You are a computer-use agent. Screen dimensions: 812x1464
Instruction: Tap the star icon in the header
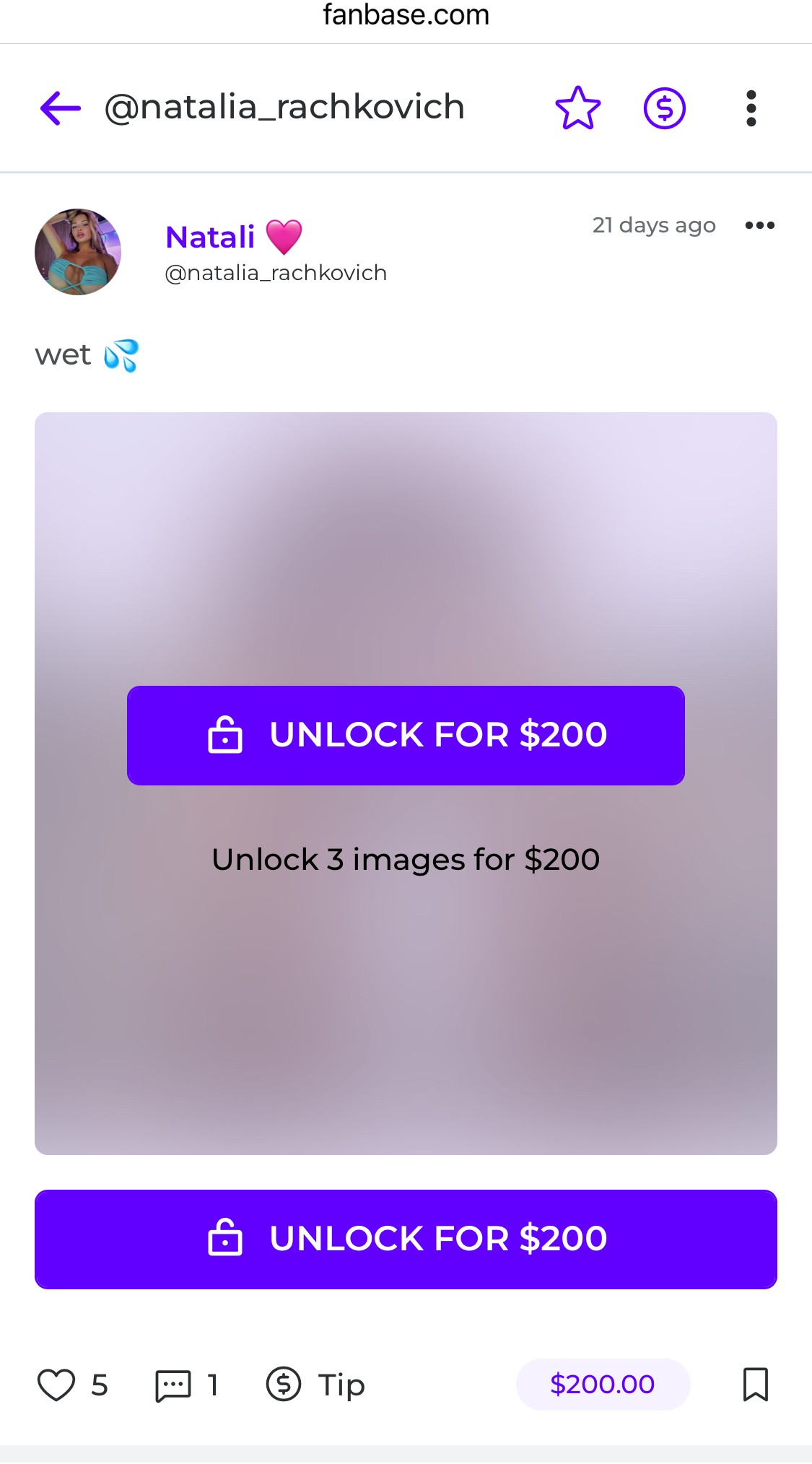(578, 108)
